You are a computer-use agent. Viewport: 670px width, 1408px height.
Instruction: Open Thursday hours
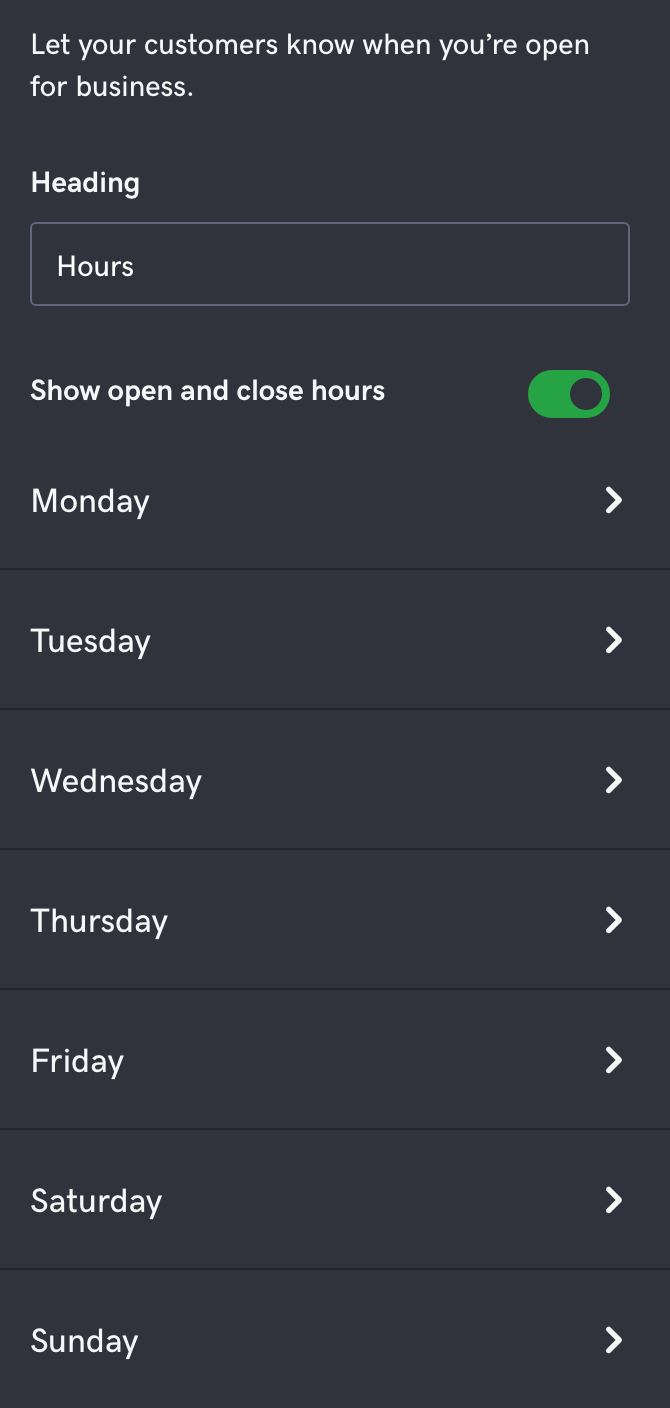tap(334, 920)
